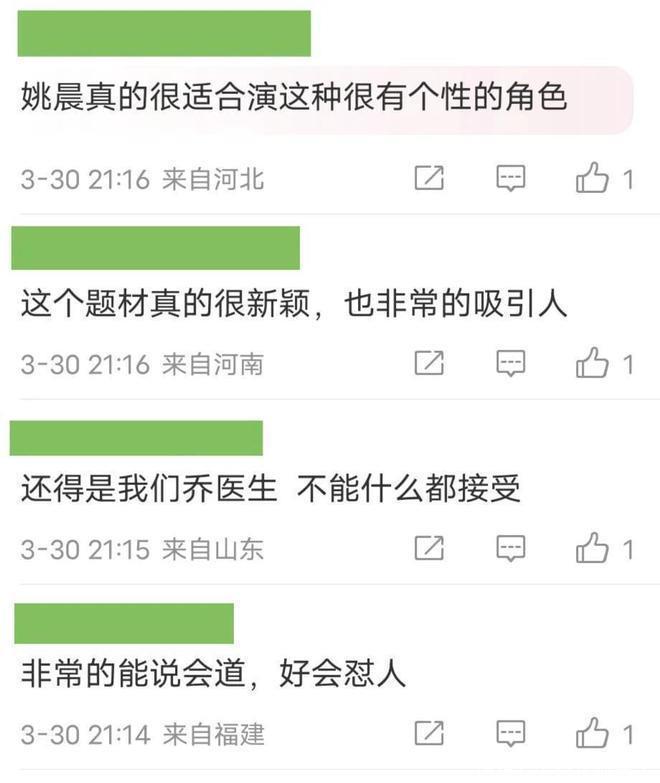Screen dimensions: 660x783
Task: Reply to the 能说会道 comment
Action: click(x=511, y=733)
